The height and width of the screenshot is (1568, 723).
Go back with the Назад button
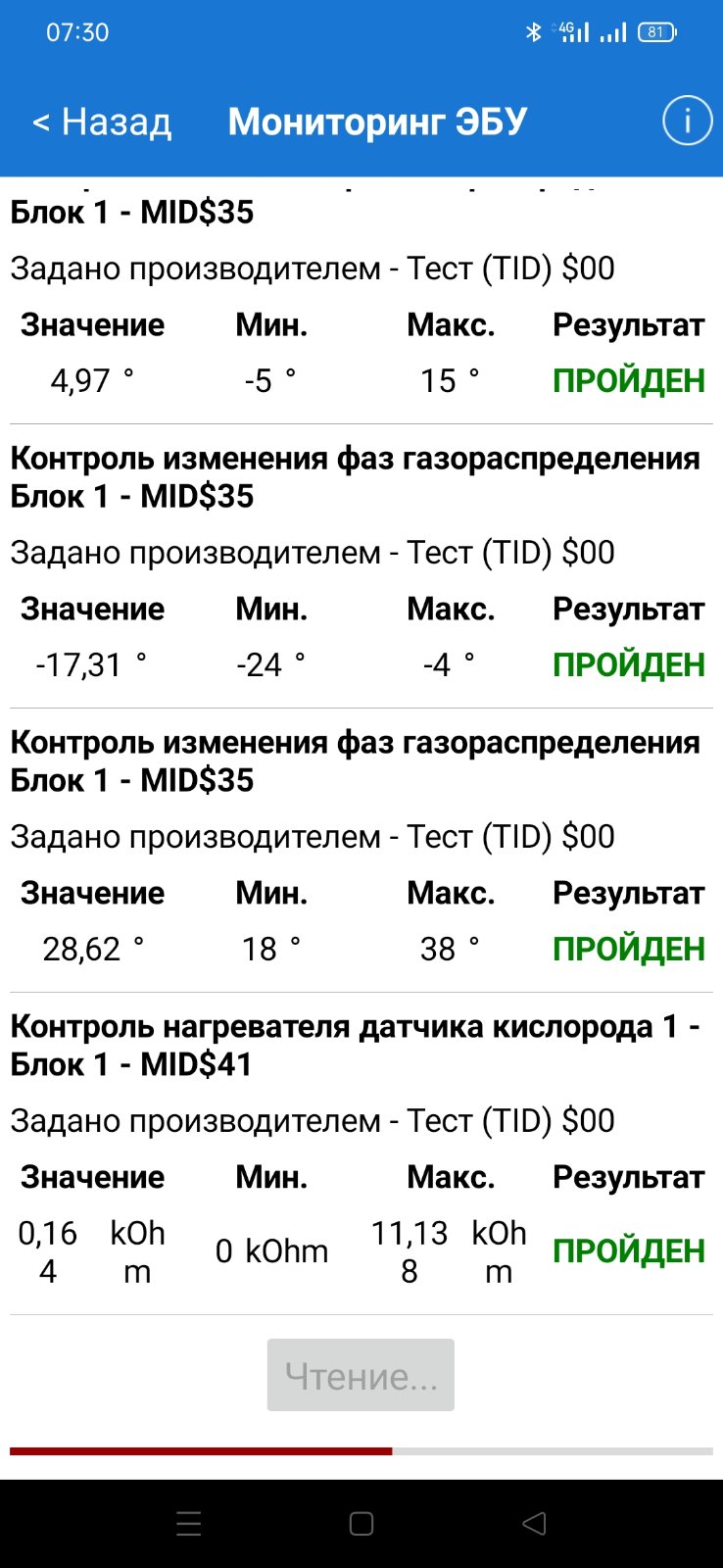click(x=102, y=122)
